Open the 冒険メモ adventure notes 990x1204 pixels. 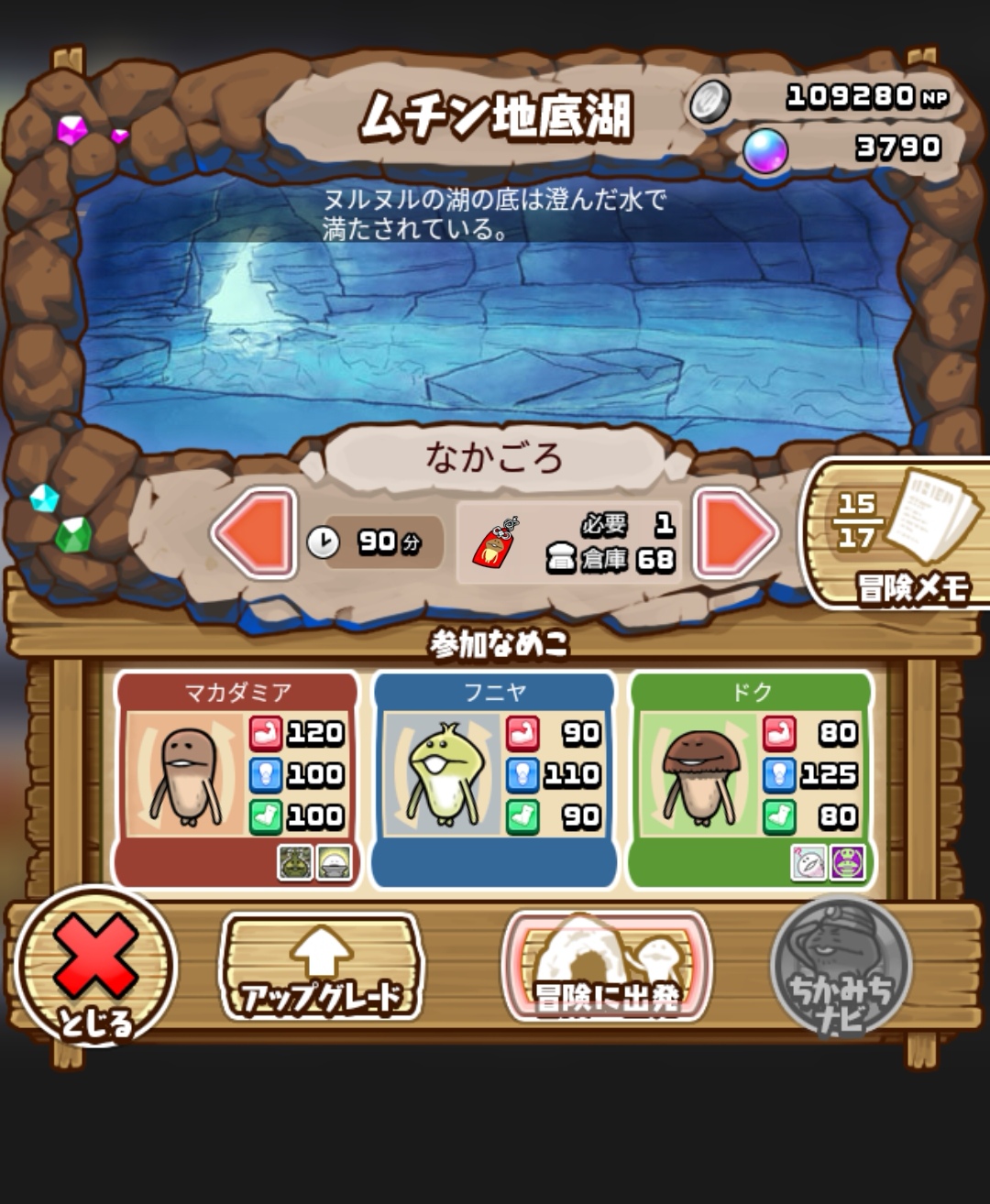coord(900,535)
